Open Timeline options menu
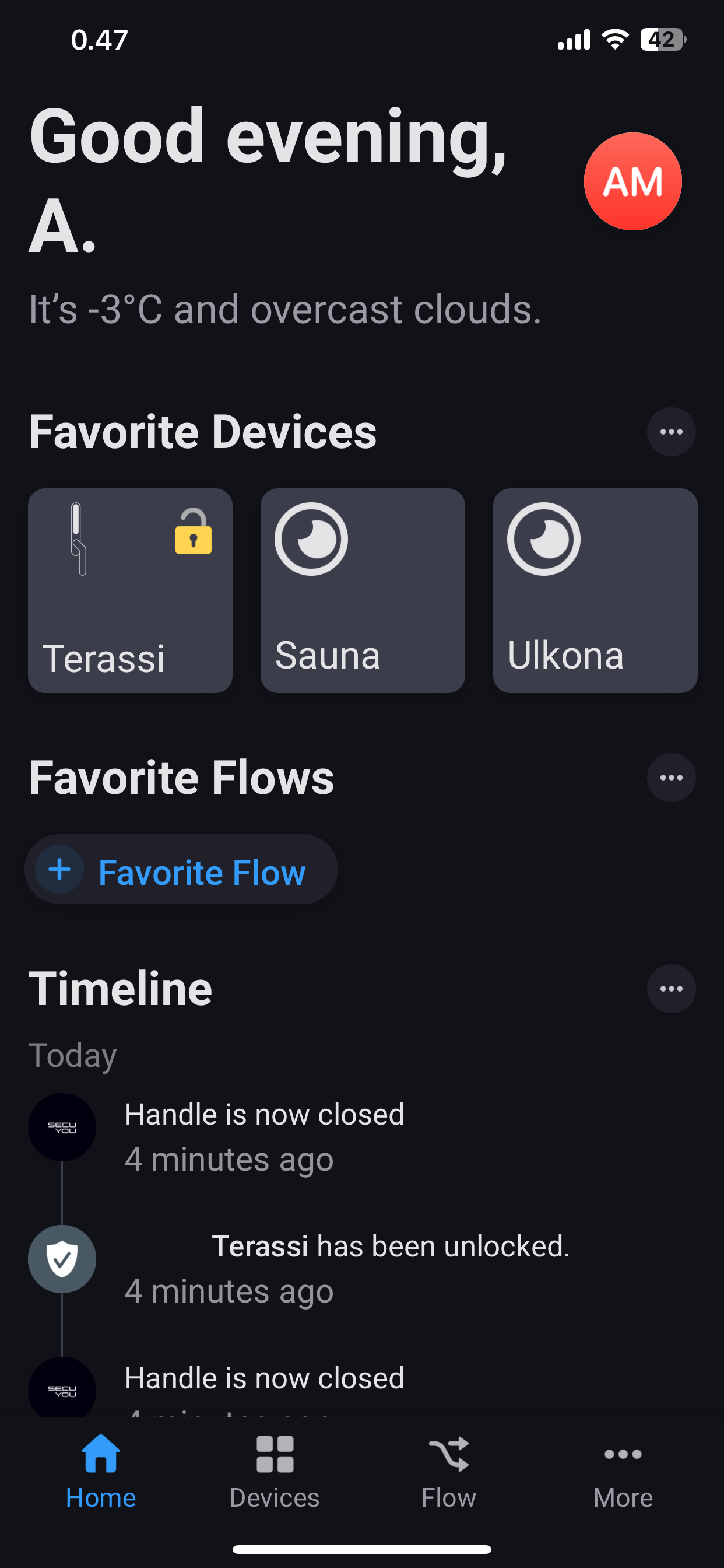Viewport: 724px width, 1568px height. pyautogui.click(x=670, y=989)
